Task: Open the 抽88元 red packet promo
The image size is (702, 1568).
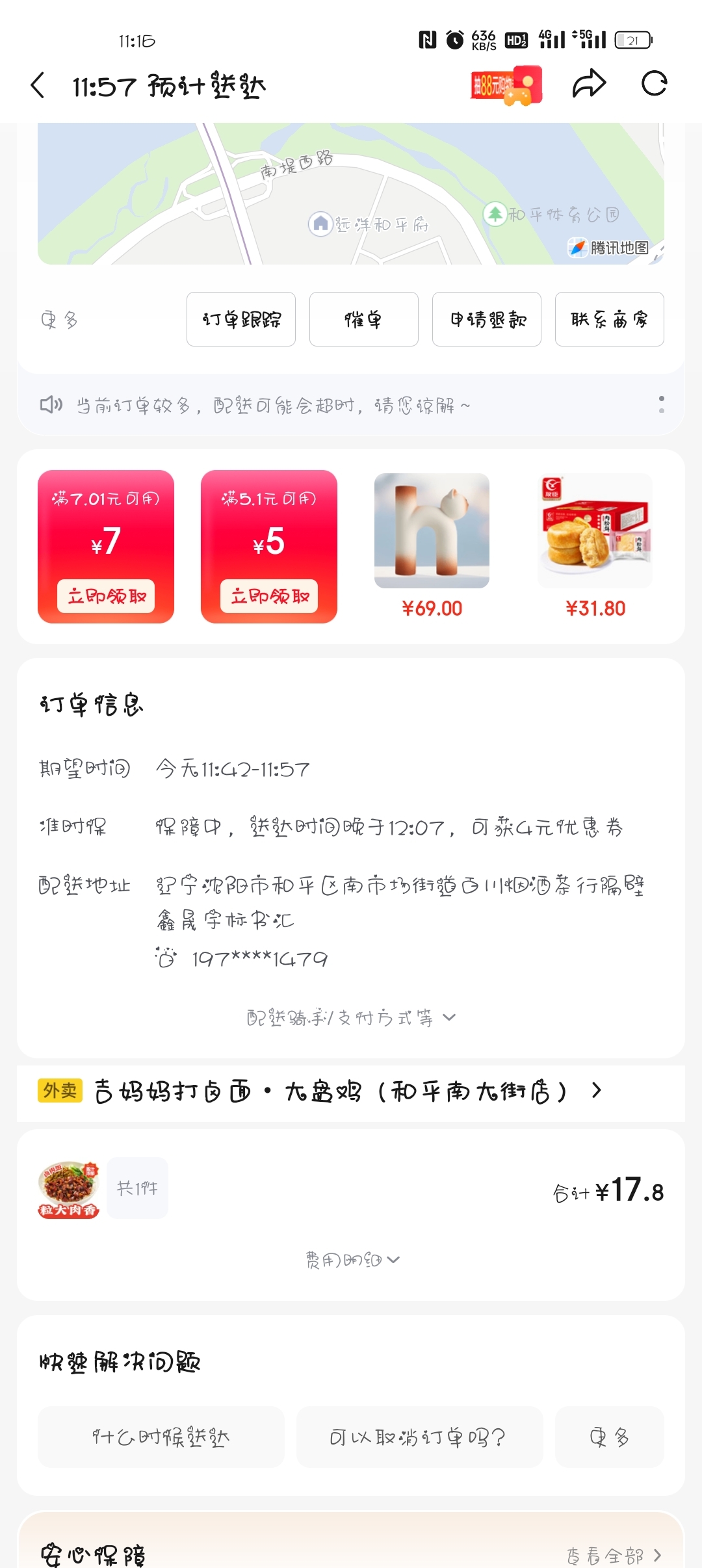Action: click(x=506, y=85)
